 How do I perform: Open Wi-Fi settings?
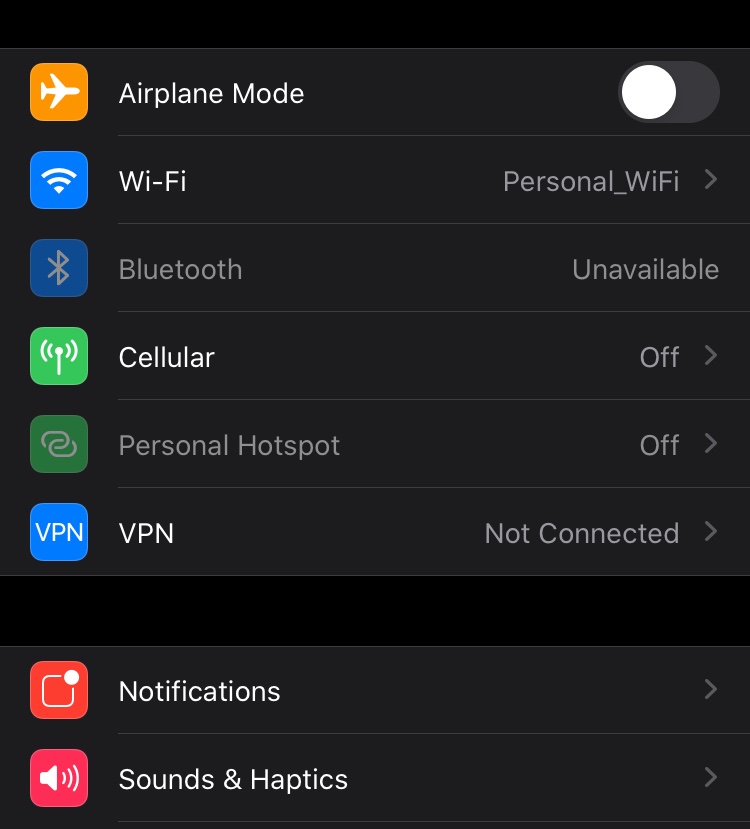coord(375,181)
